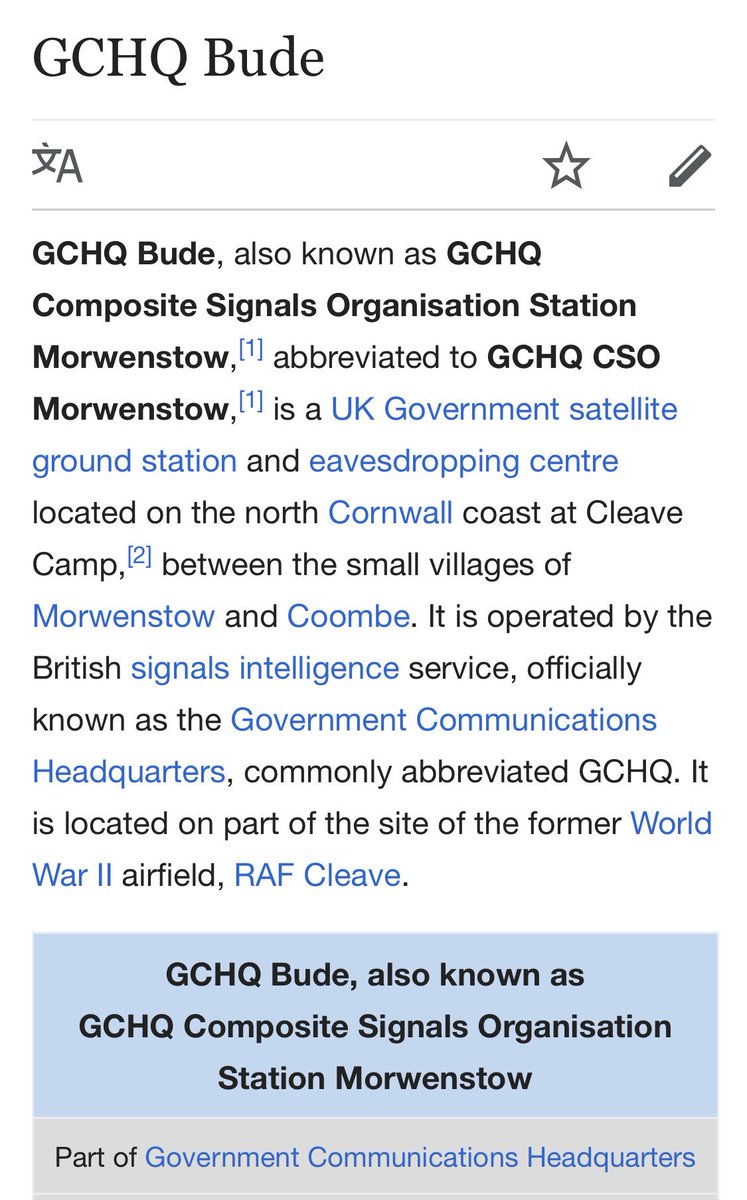Screen dimensions: 747x1200
Task: Jump to citation [2] after Cleave Camp
Action: (139, 557)
